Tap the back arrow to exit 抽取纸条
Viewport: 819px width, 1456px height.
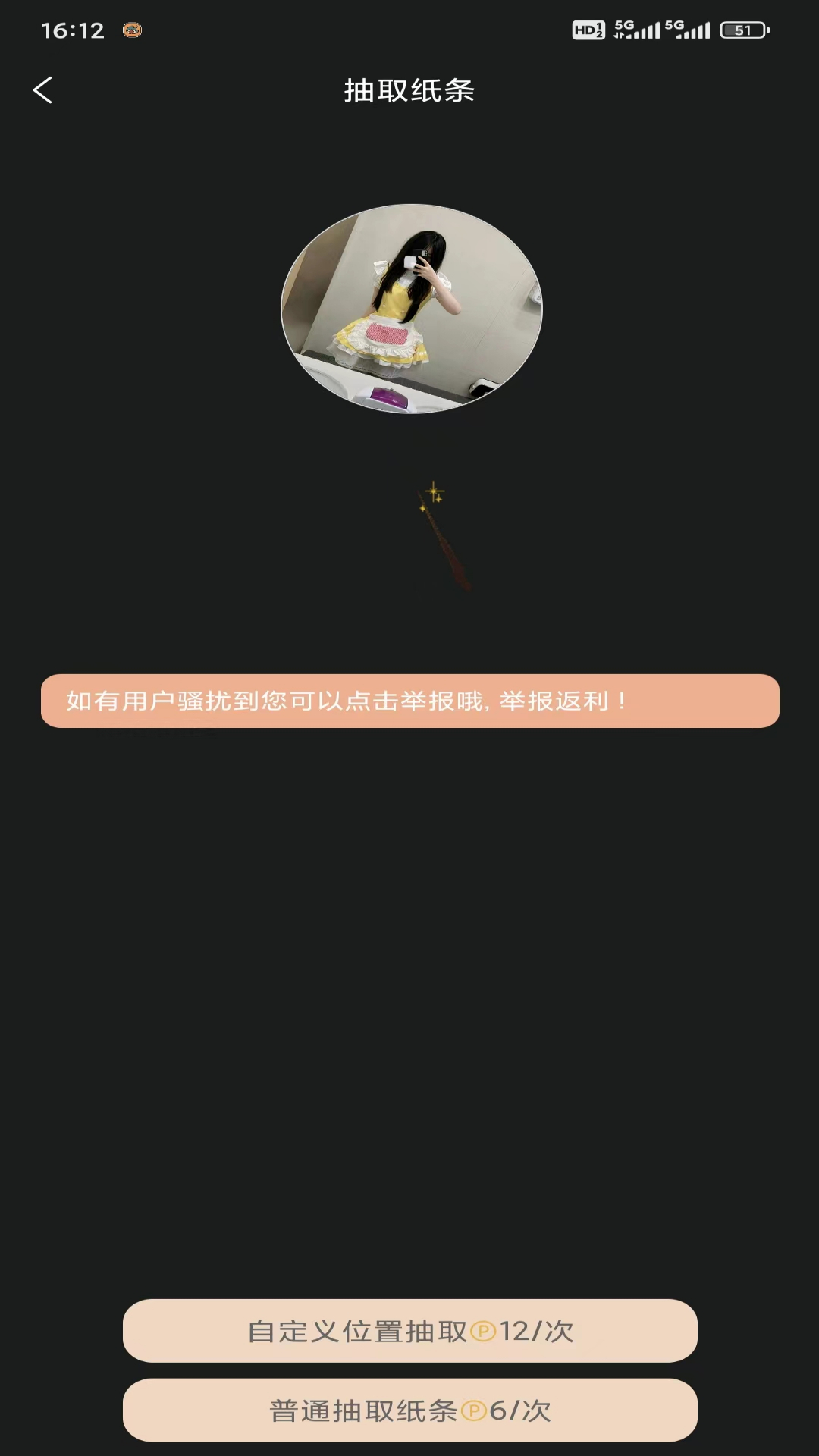click(x=43, y=90)
